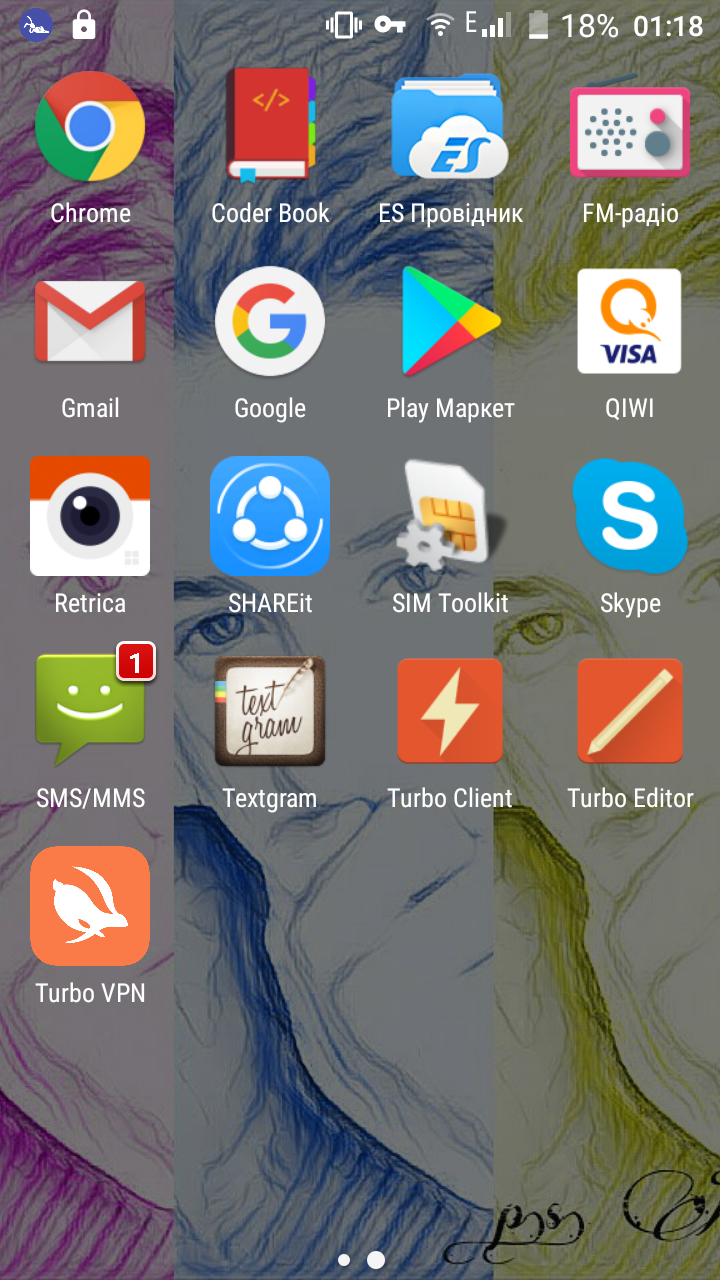Launch Skype
Screen dimensions: 720x1280
click(630, 516)
